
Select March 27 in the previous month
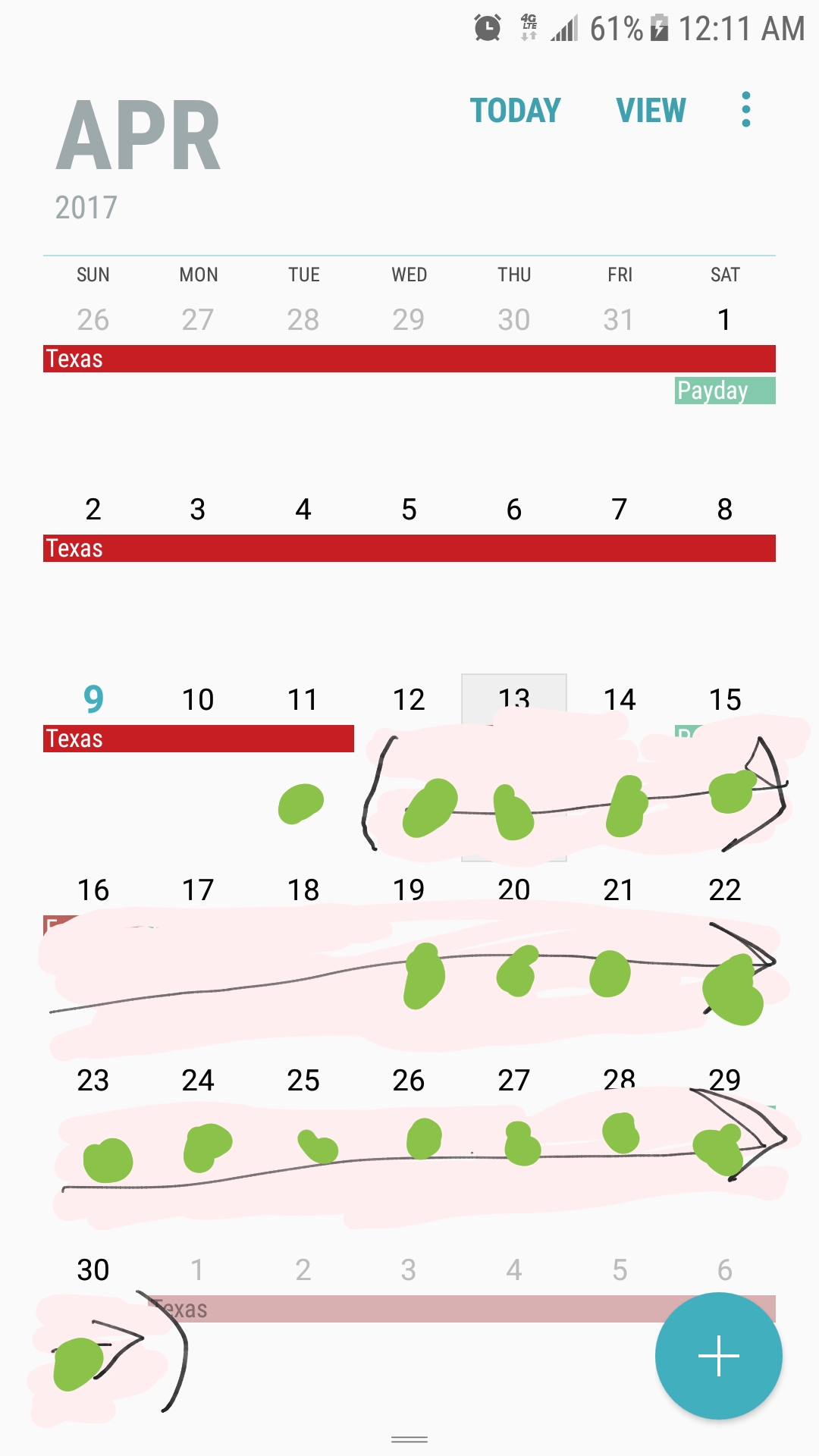coord(198,319)
